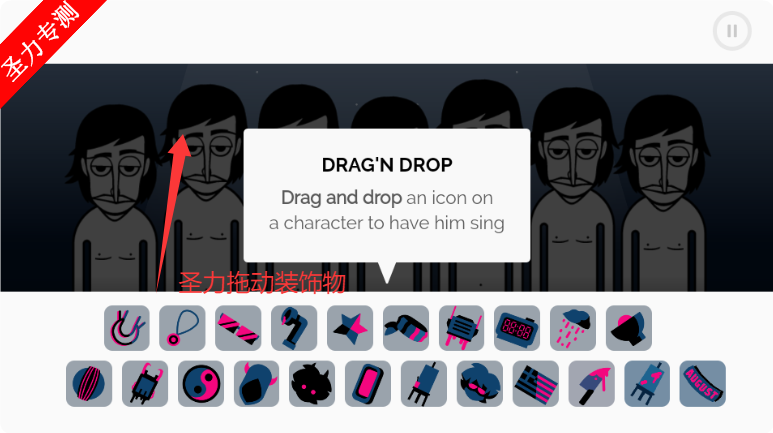This screenshot has width=773, height=433.
Task: Pause the game
Action: click(732, 31)
